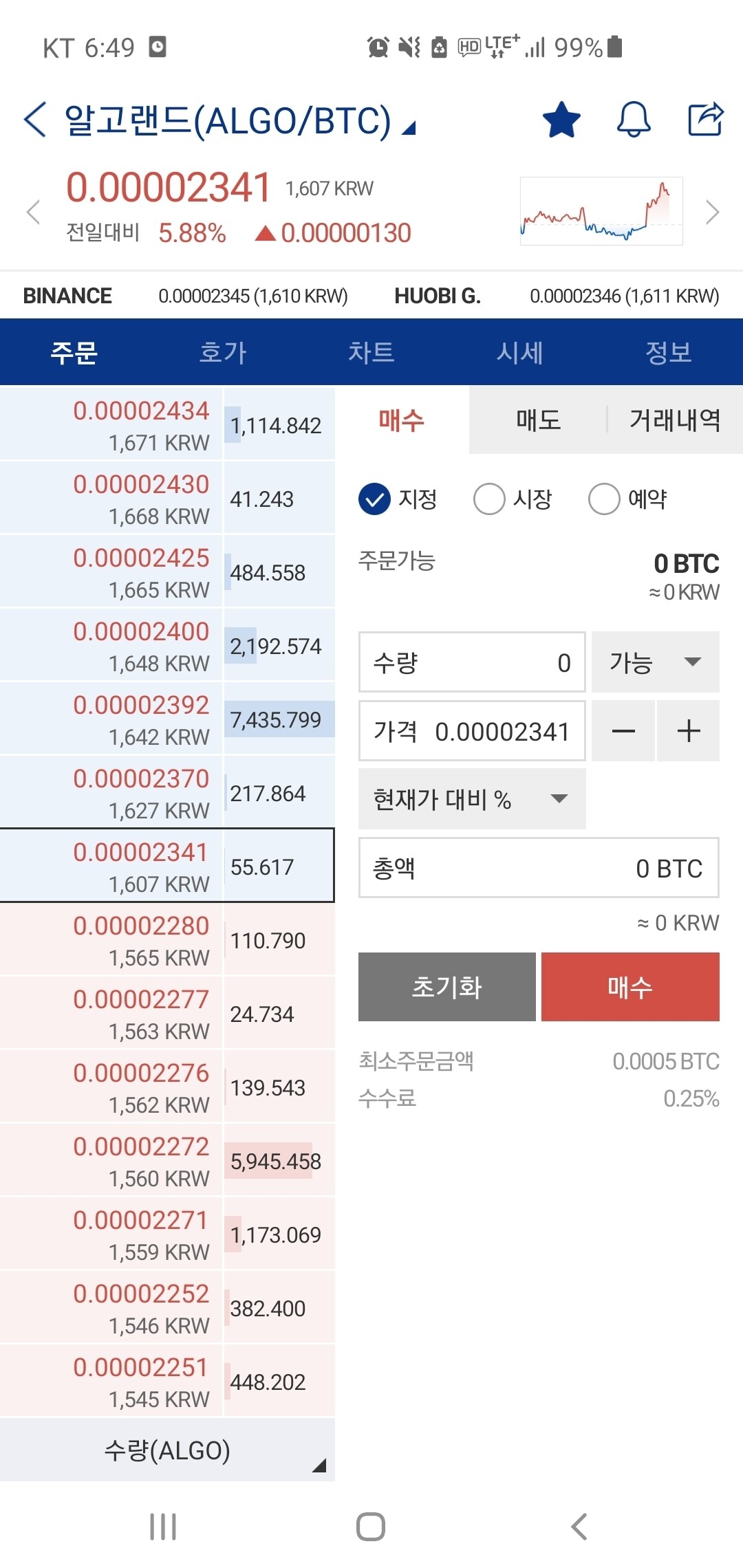Open price alerts via the bell icon
The width and height of the screenshot is (743, 1568).
pyautogui.click(x=633, y=118)
